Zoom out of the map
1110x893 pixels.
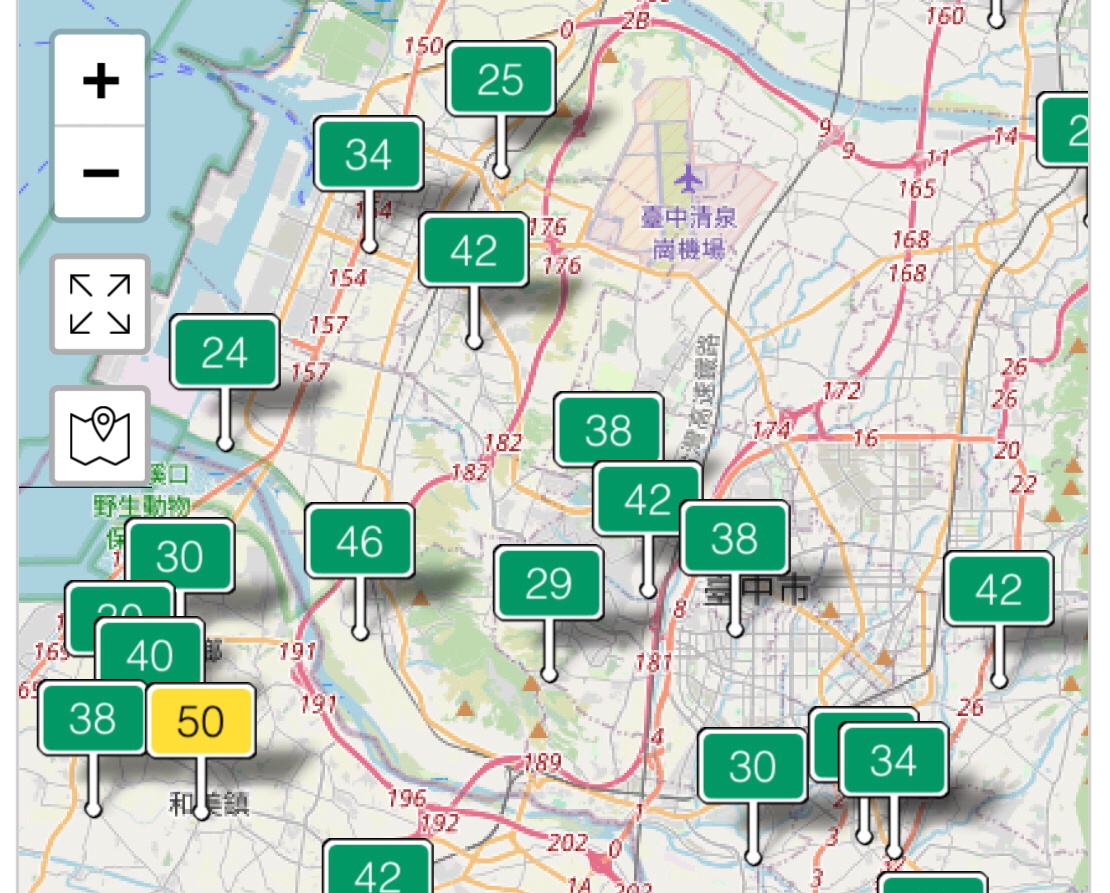100,172
